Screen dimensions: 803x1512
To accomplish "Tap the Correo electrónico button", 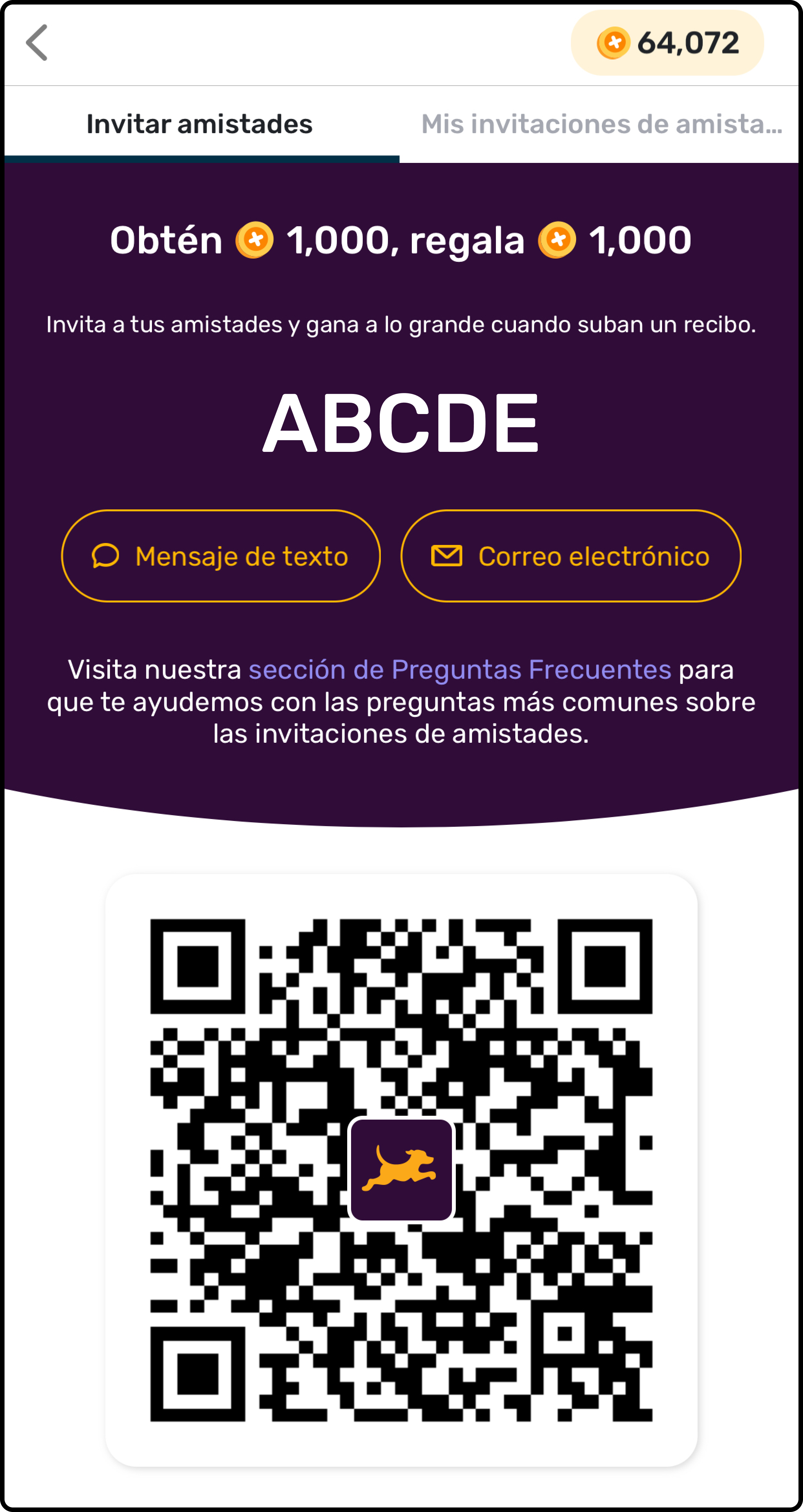I will (x=571, y=556).
